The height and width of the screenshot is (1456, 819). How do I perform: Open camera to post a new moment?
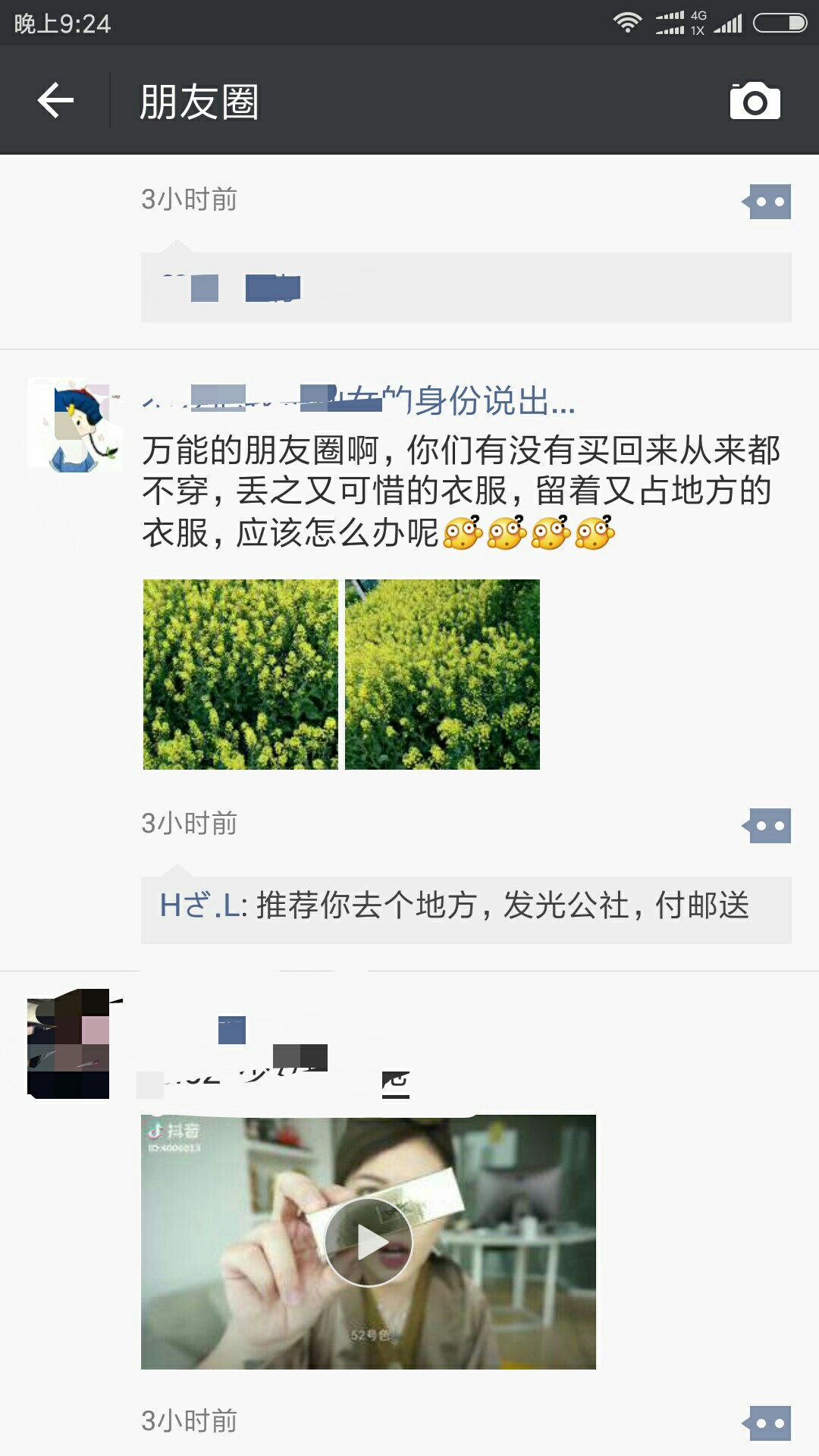pos(755,101)
